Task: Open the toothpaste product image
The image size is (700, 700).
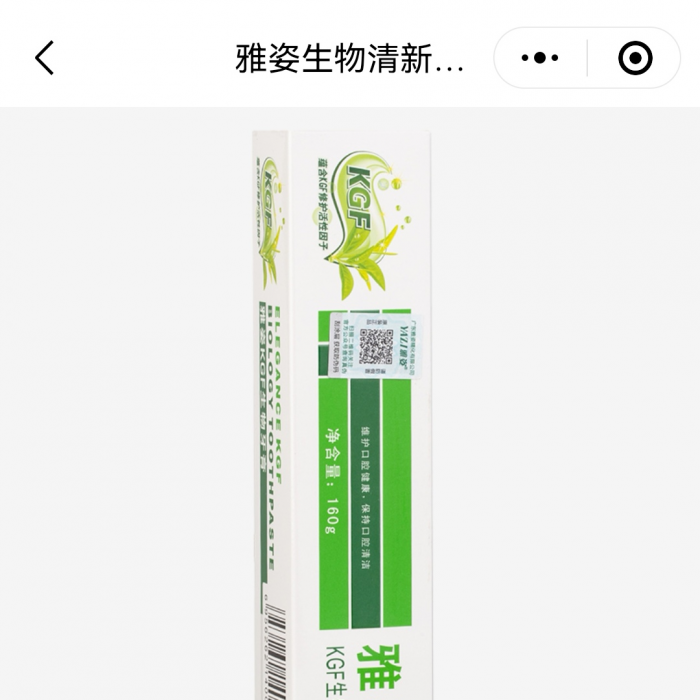Action: coord(350,410)
